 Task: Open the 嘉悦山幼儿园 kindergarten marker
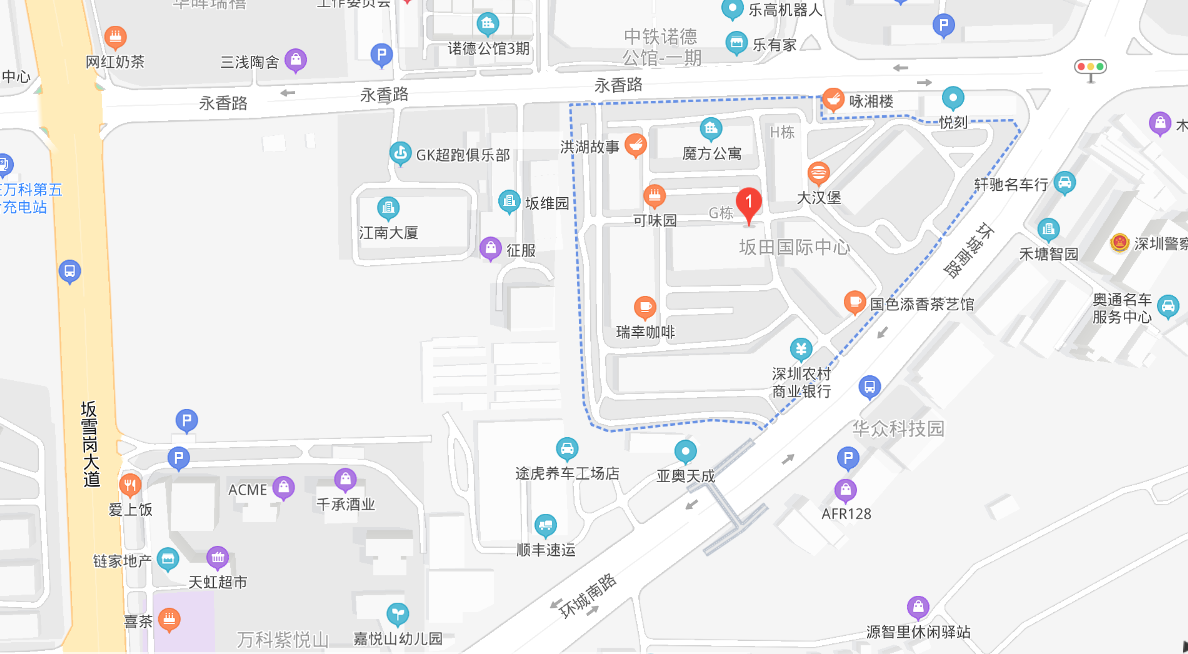tap(398, 613)
